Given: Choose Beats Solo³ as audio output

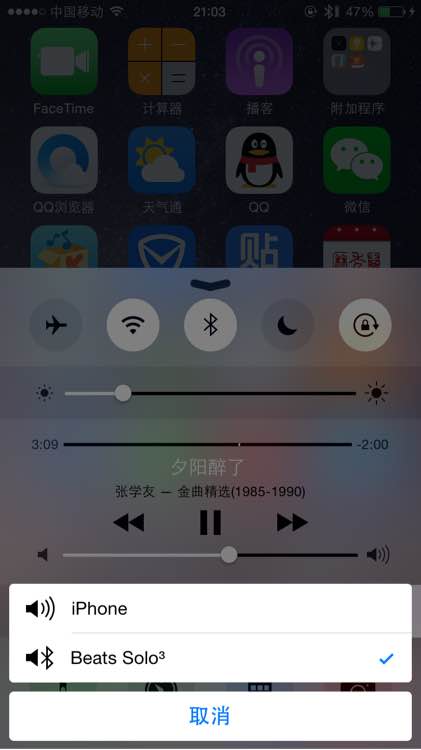Looking at the screenshot, I should (x=210, y=658).
